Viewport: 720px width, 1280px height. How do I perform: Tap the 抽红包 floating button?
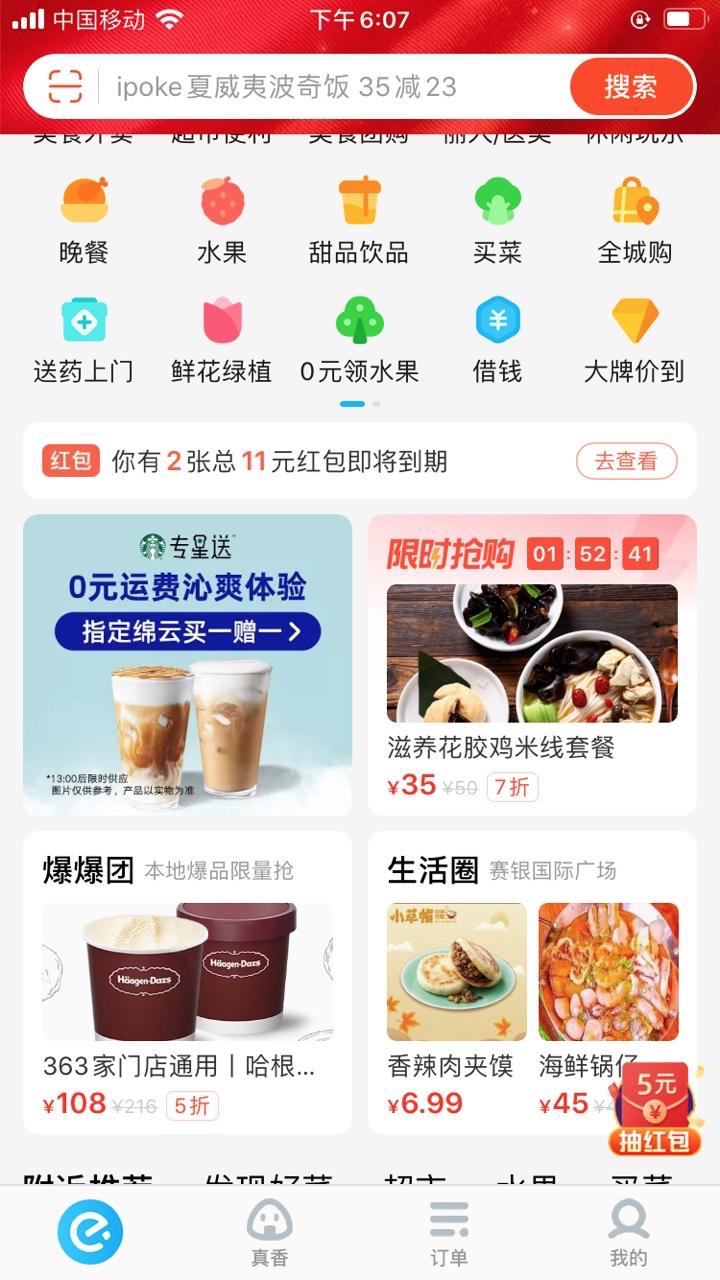pos(657,1110)
